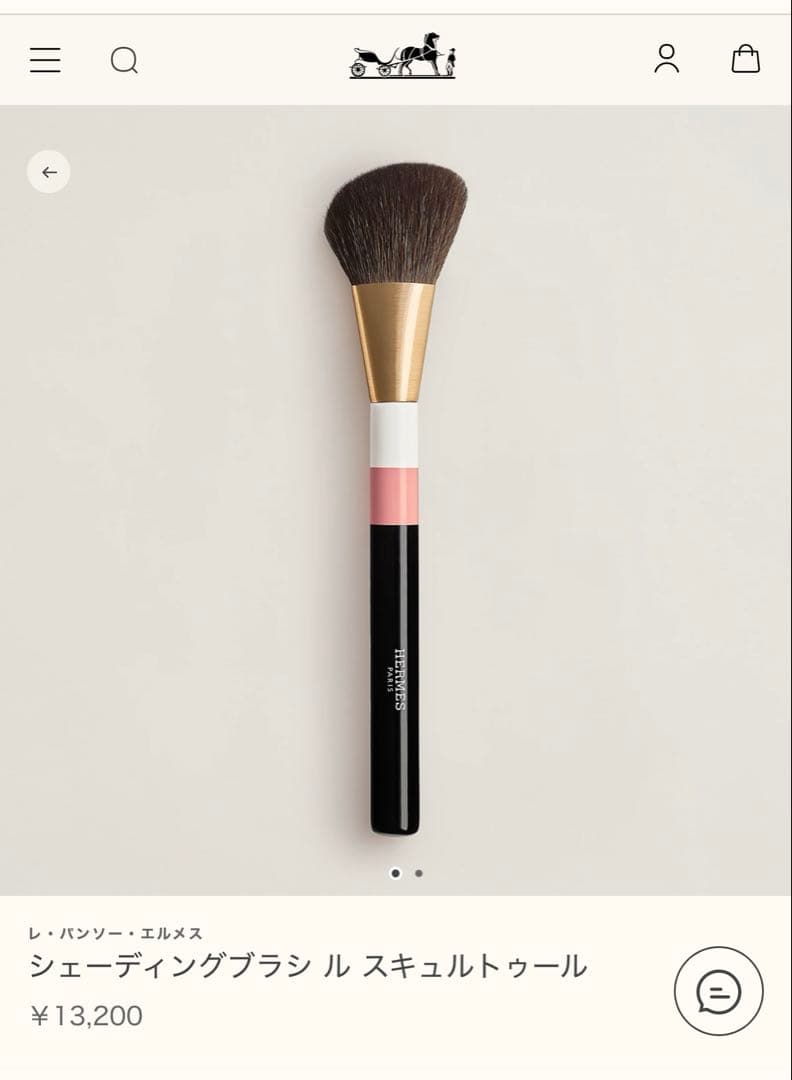Go back using the arrow button
The image size is (792, 1080).
click(49, 172)
